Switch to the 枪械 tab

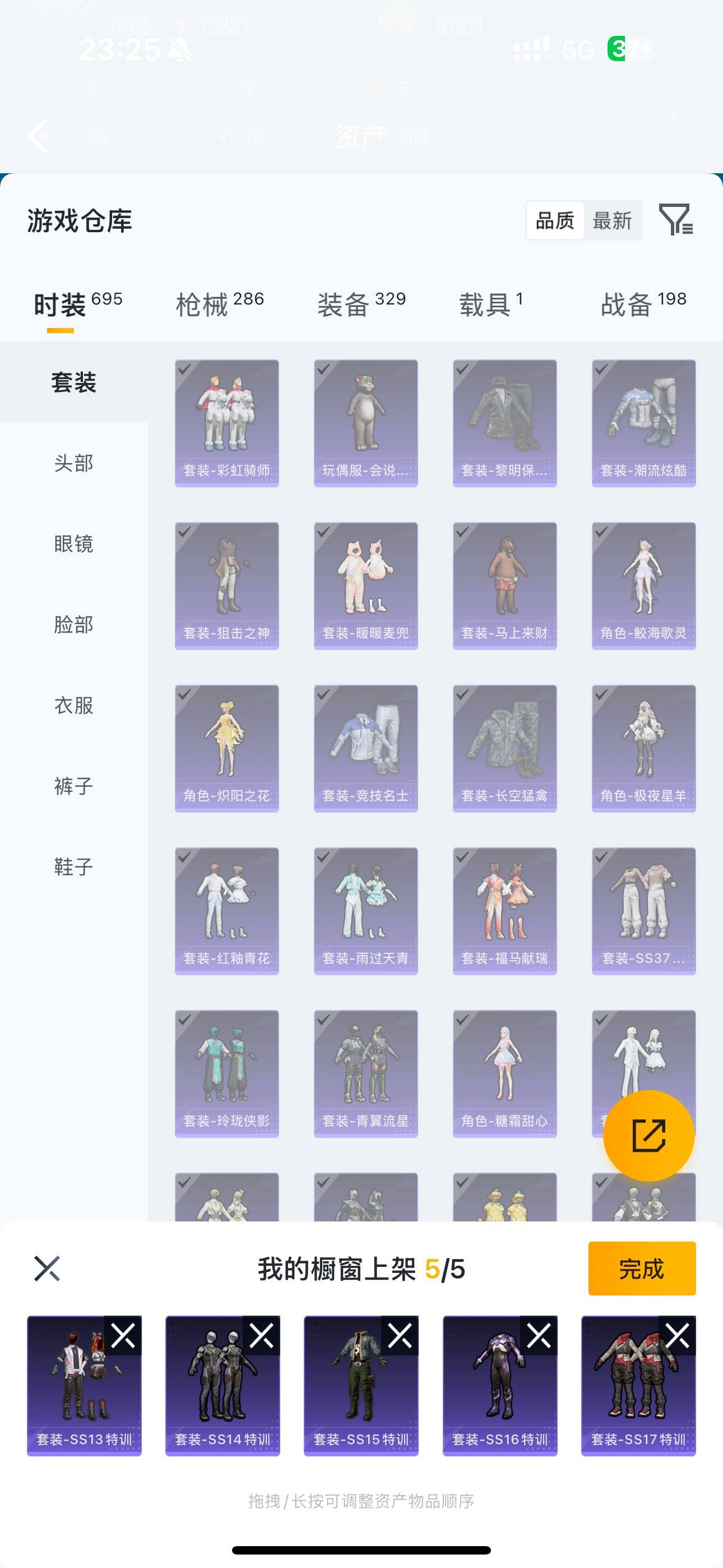[219, 304]
